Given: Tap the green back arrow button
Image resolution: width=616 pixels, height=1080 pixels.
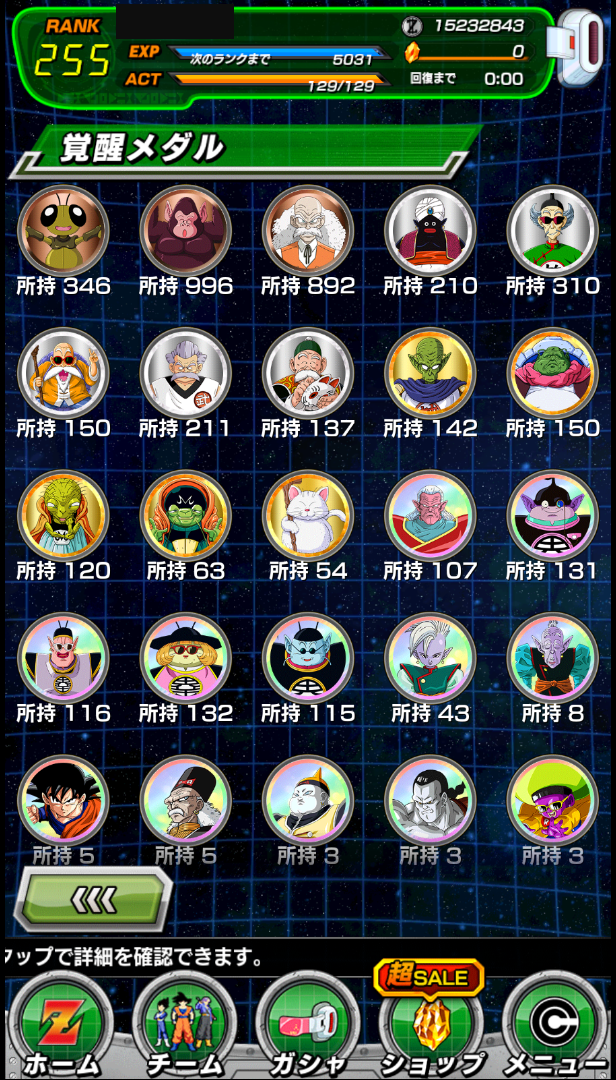Looking at the screenshot, I should pos(94,899).
